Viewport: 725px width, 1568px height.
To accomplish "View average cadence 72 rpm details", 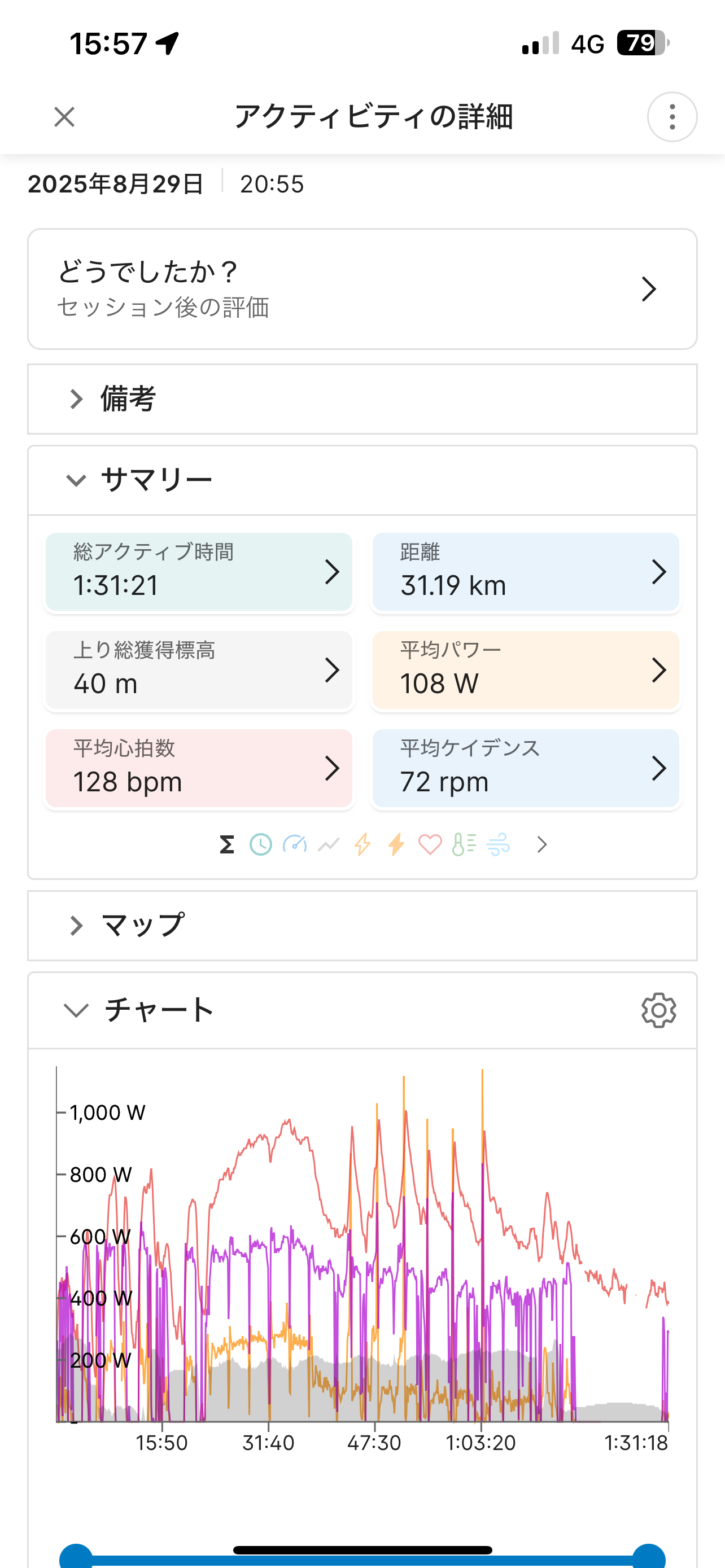I will [525, 768].
